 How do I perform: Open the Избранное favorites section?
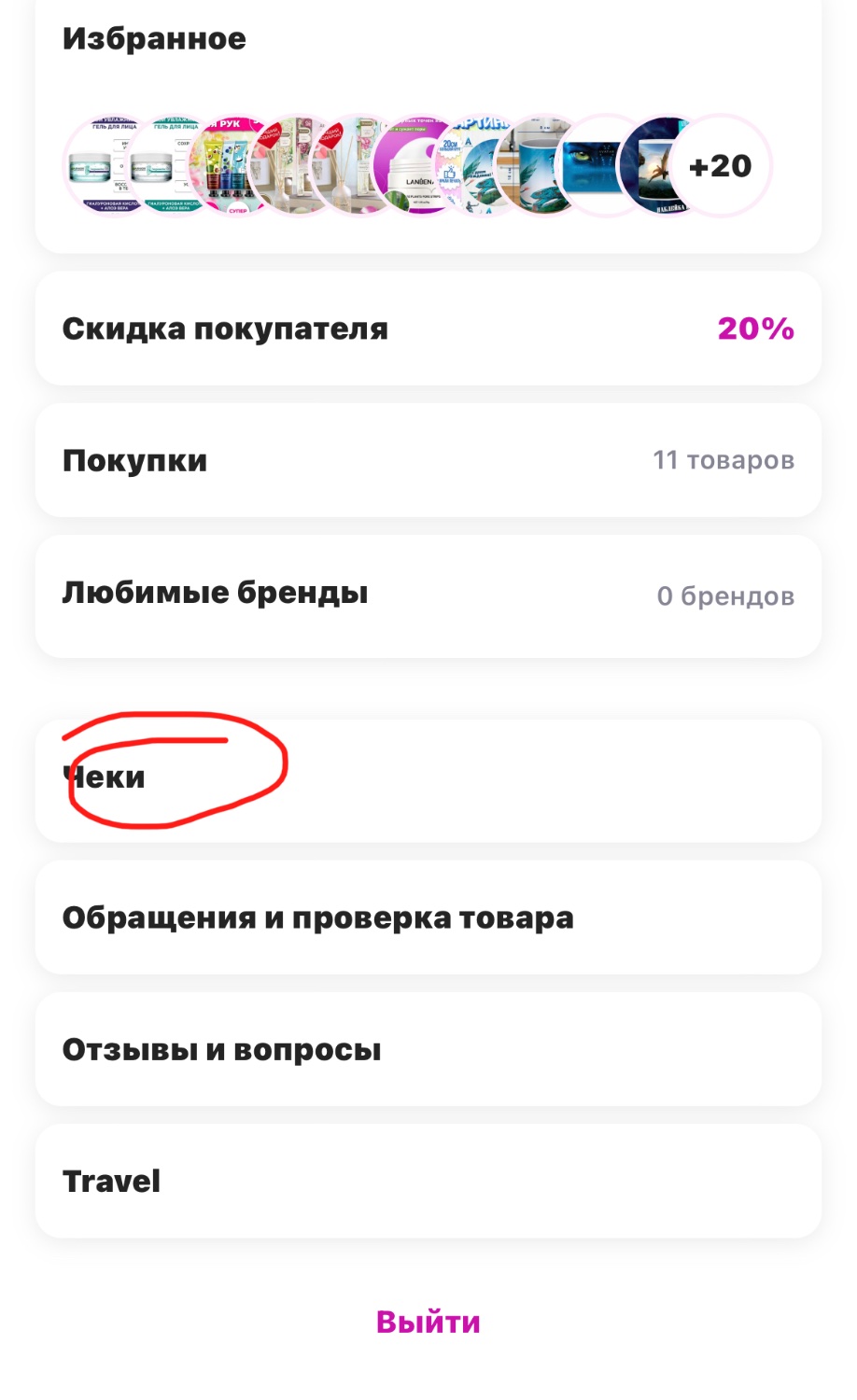[154, 39]
